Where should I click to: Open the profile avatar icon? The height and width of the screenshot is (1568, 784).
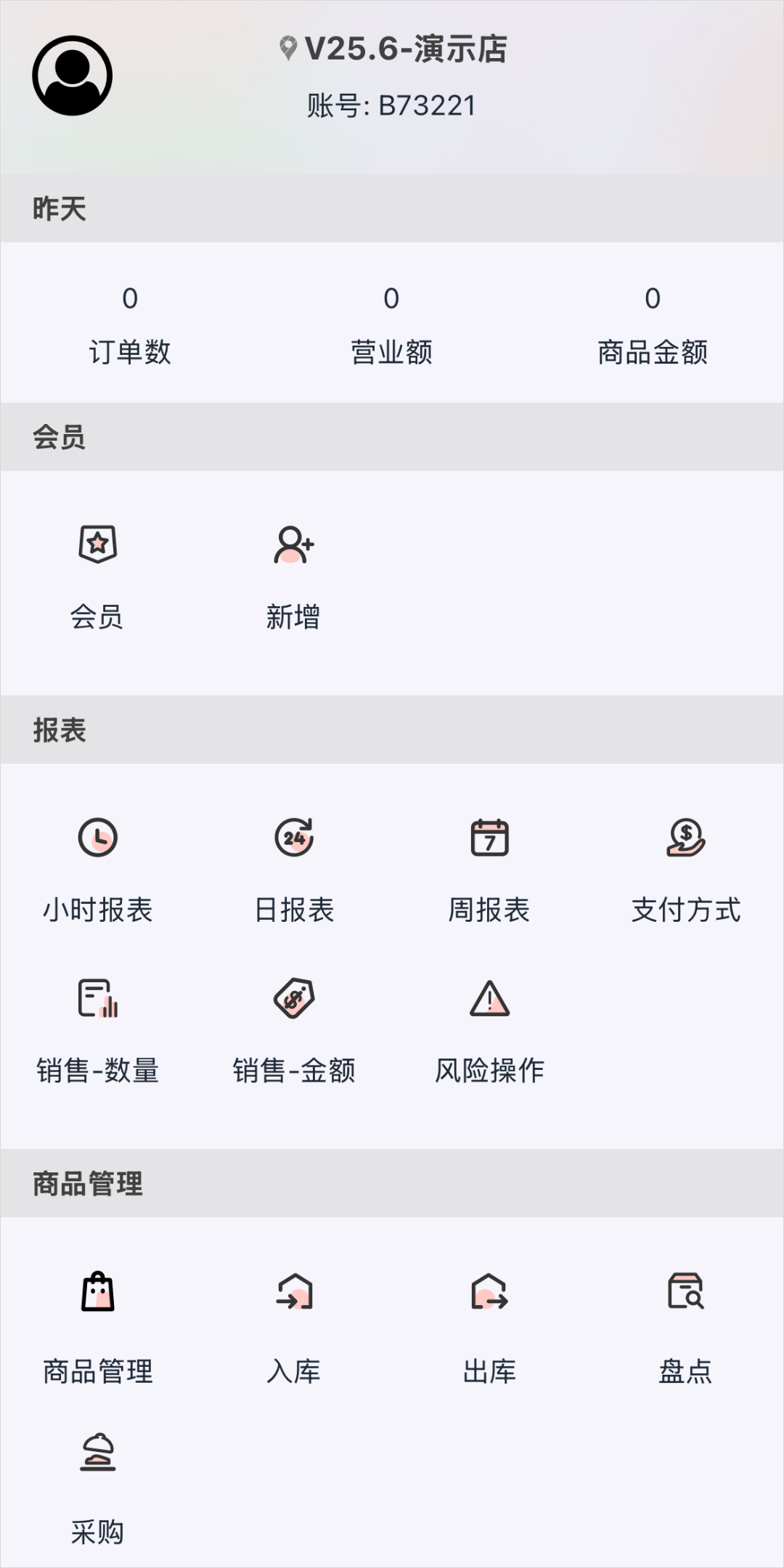(73, 75)
